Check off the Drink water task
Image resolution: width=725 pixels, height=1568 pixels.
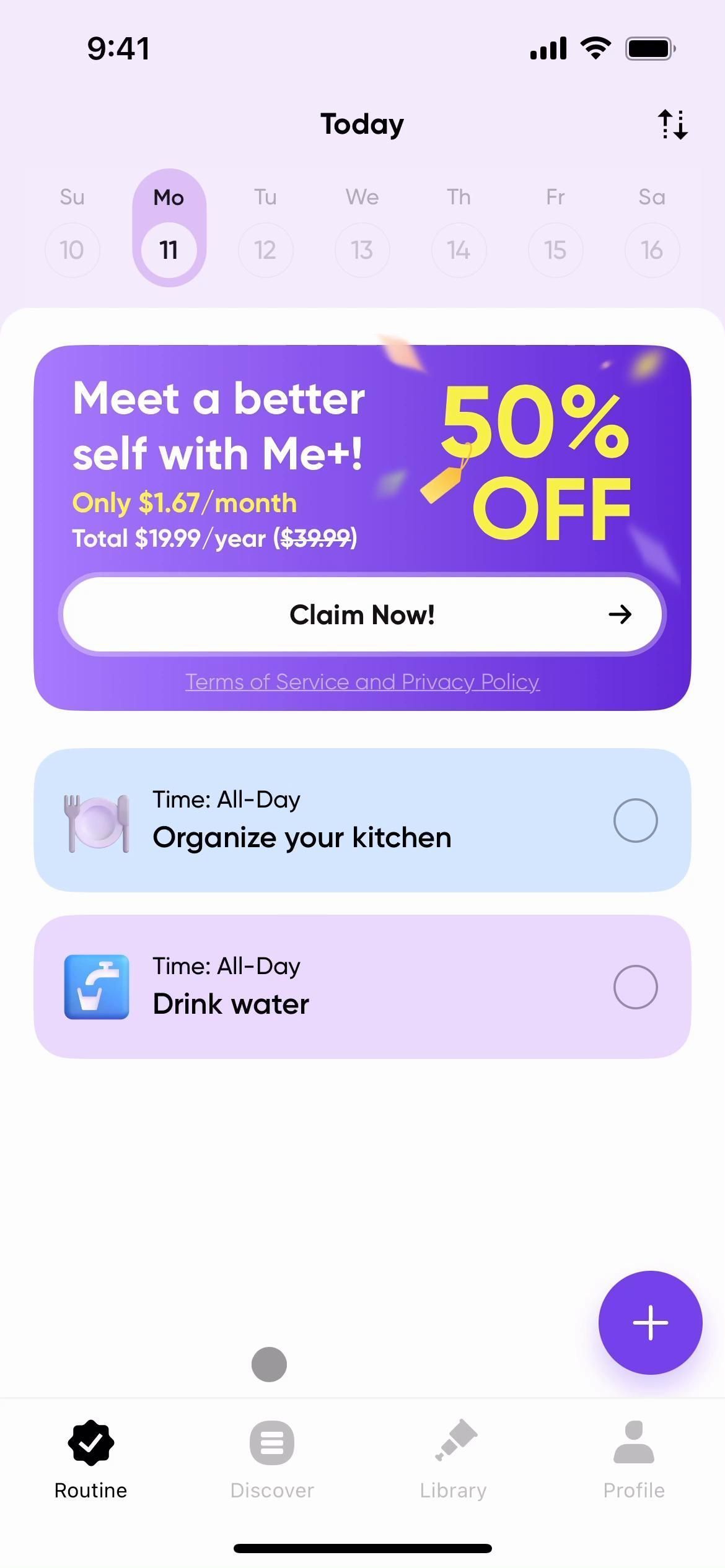click(635, 987)
